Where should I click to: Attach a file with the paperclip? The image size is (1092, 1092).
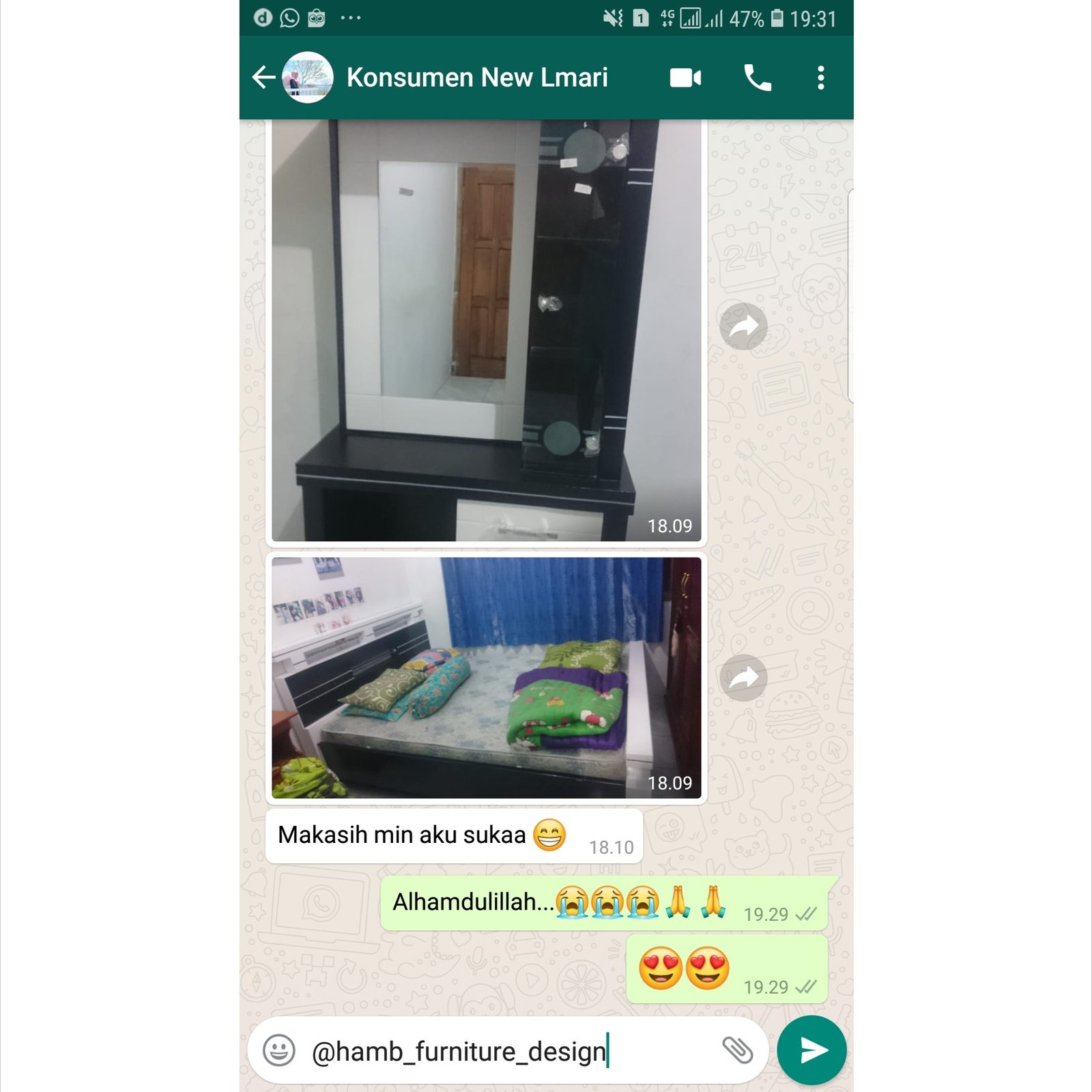coord(737,1050)
